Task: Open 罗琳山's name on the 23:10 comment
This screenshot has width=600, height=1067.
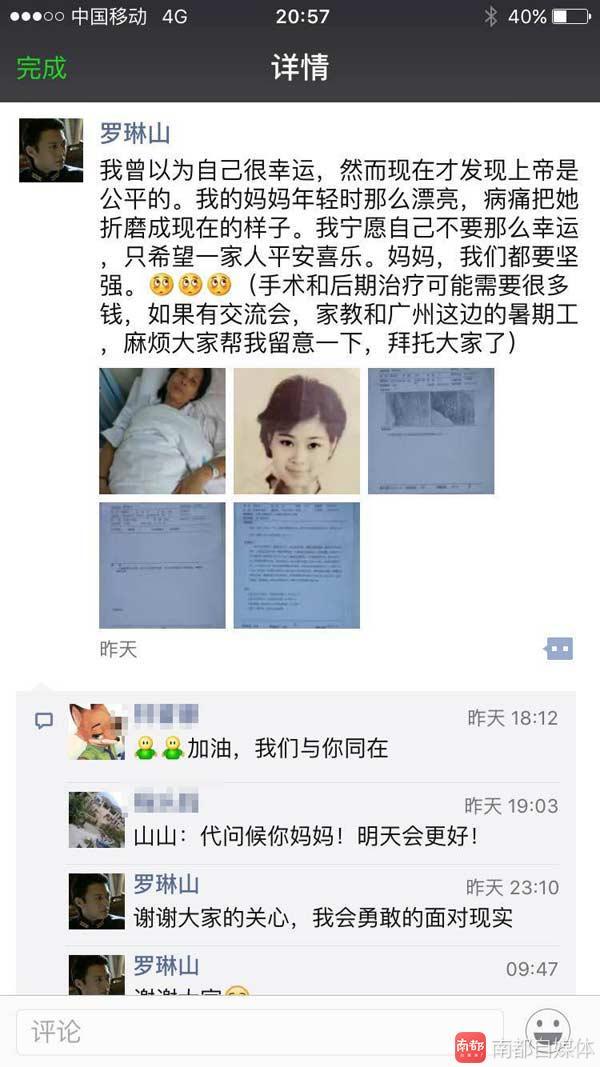Action: click(x=165, y=885)
